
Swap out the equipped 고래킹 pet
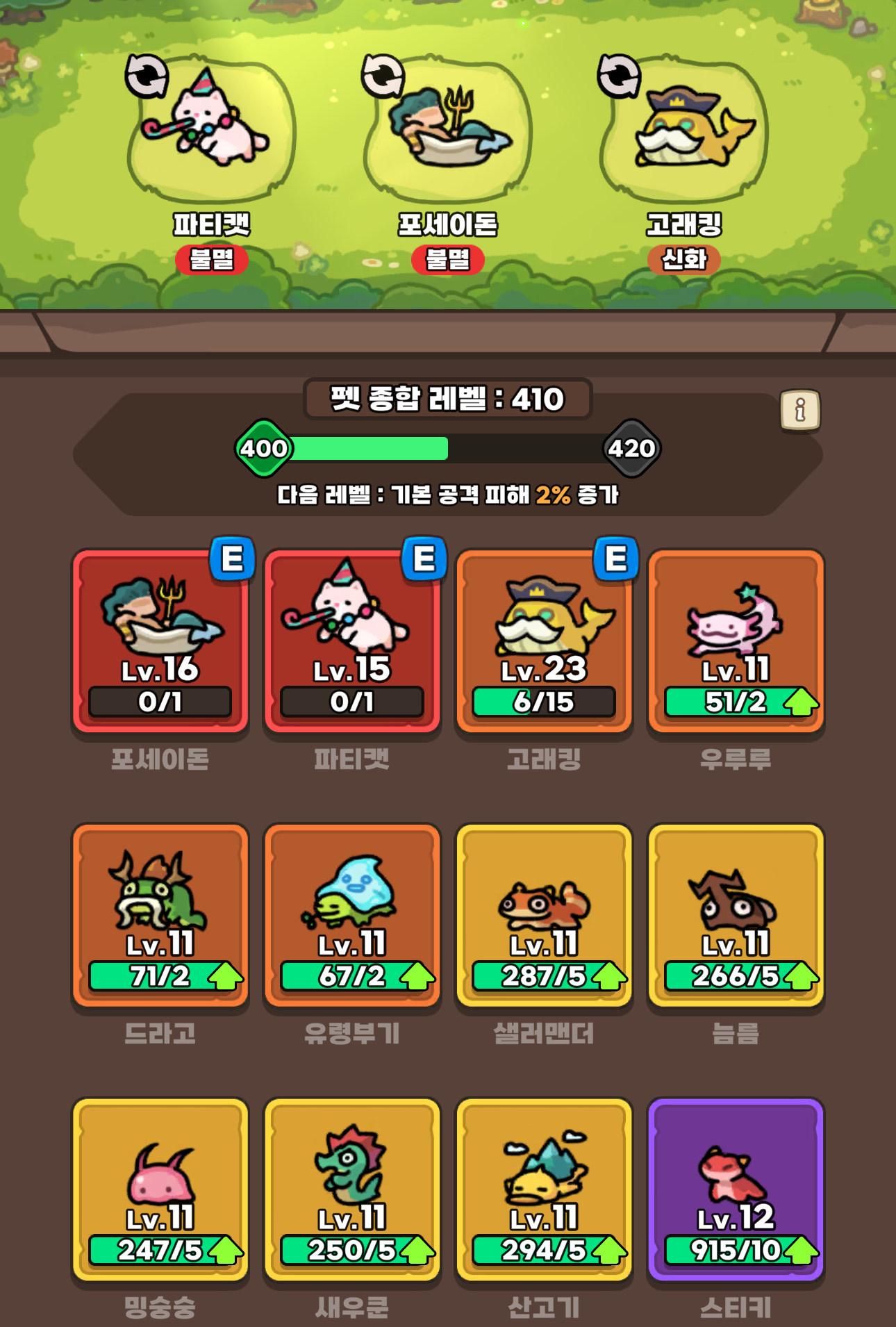point(618,76)
